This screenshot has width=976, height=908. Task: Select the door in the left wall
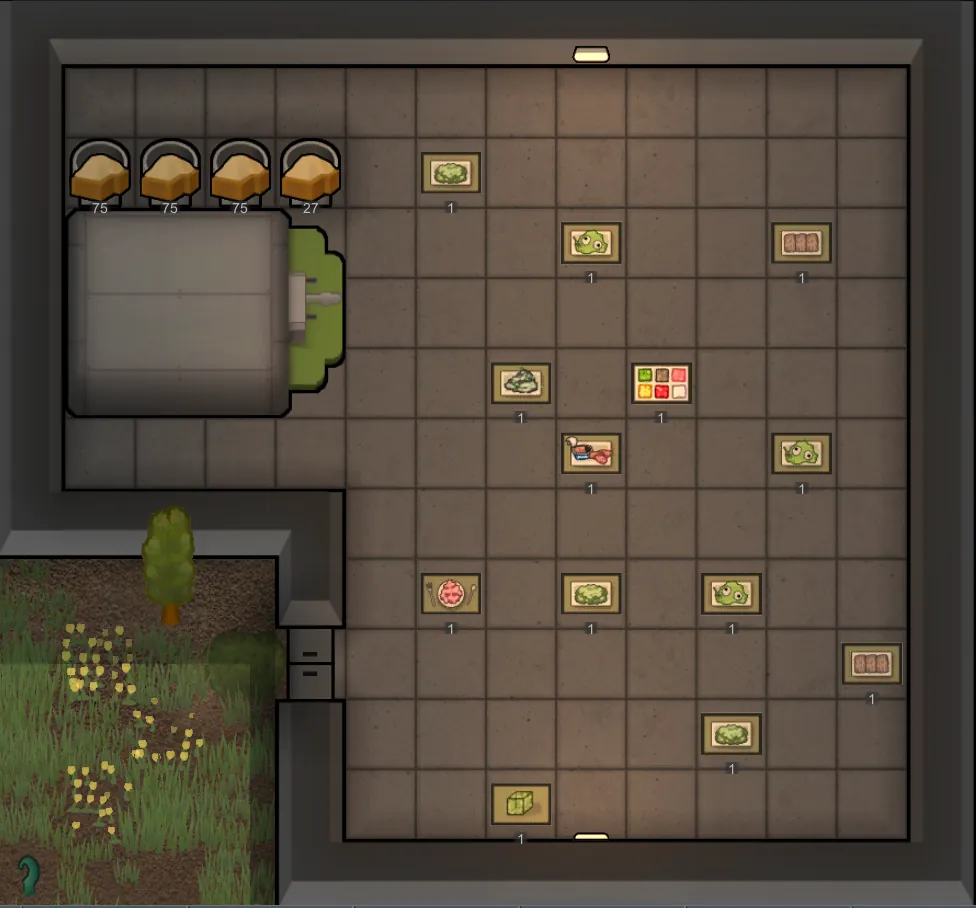click(309, 663)
